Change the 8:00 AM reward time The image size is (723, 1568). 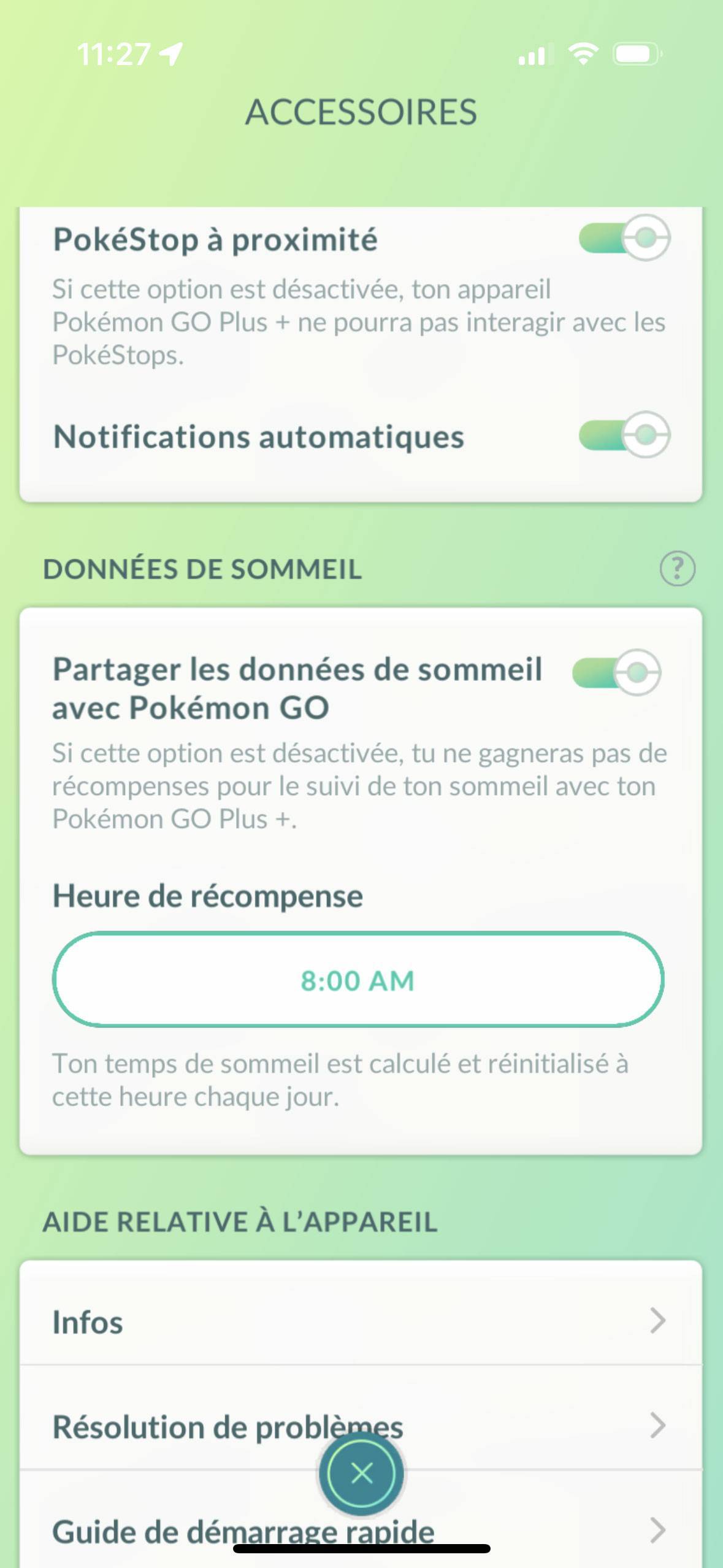point(358,980)
